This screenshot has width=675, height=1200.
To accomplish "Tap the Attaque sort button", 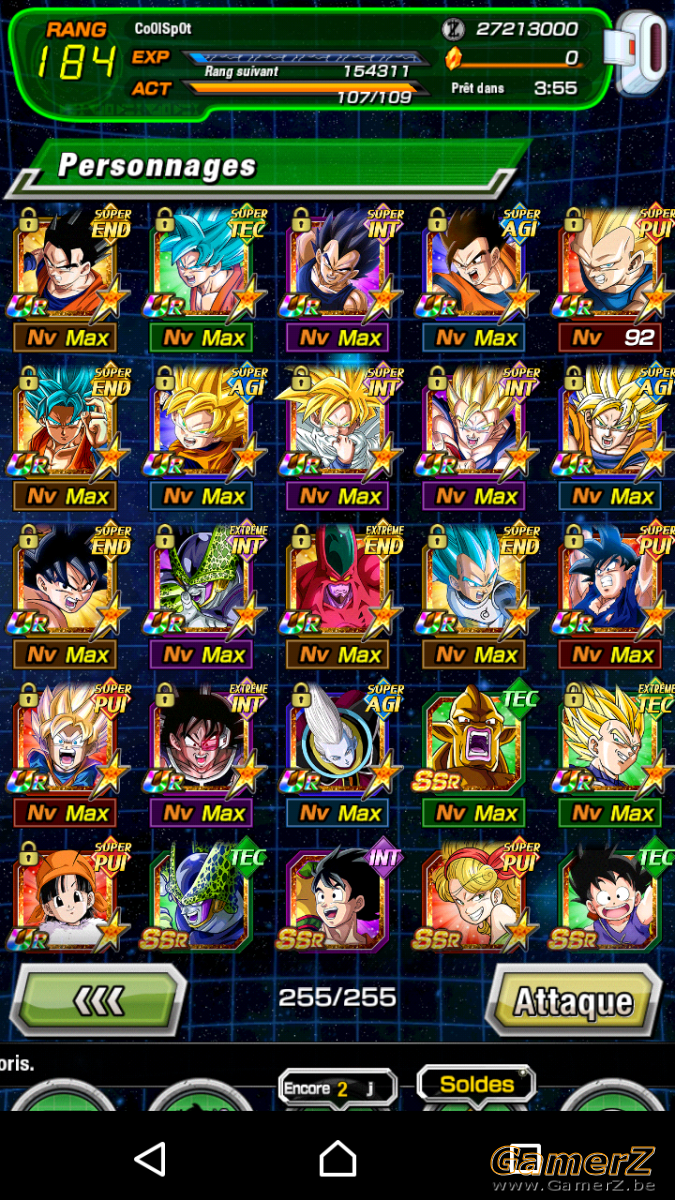I will (x=573, y=1000).
